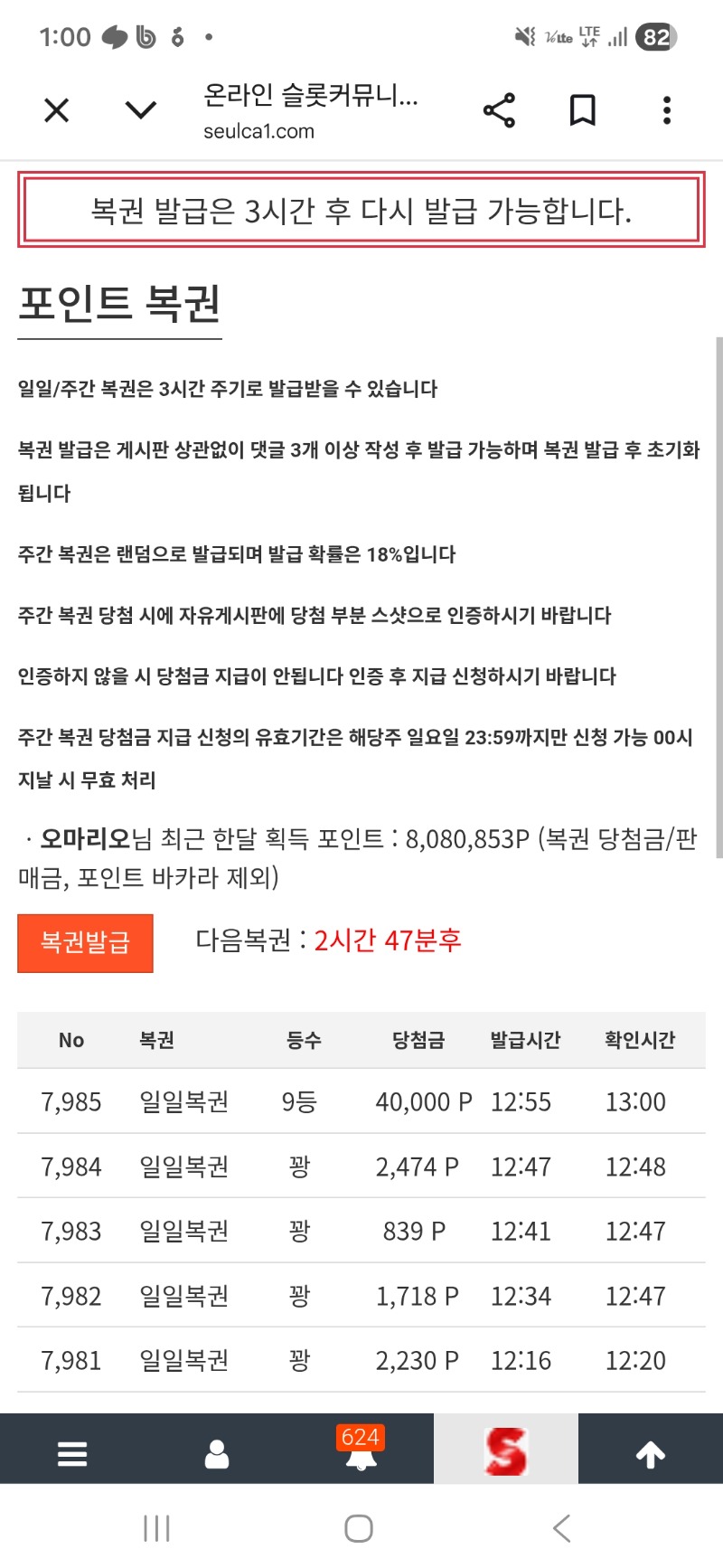The width and height of the screenshot is (723, 1568).
Task: Tap the red S logo tab
Action: point(505,1451)
